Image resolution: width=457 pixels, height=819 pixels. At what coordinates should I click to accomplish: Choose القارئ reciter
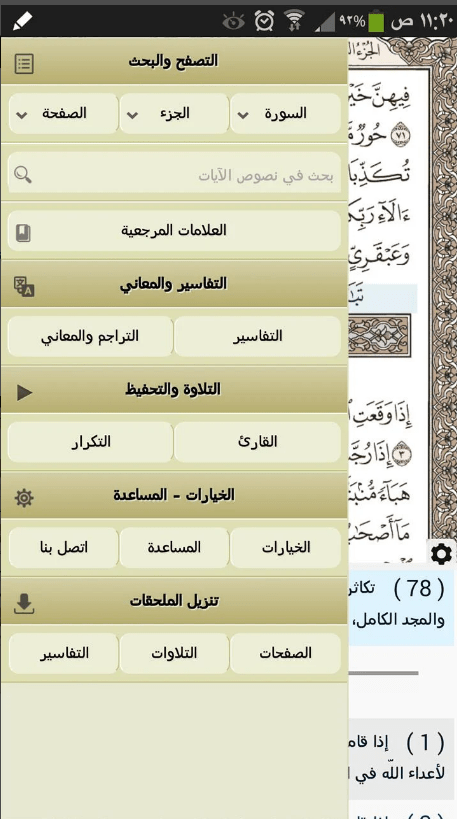click(257, 442)
